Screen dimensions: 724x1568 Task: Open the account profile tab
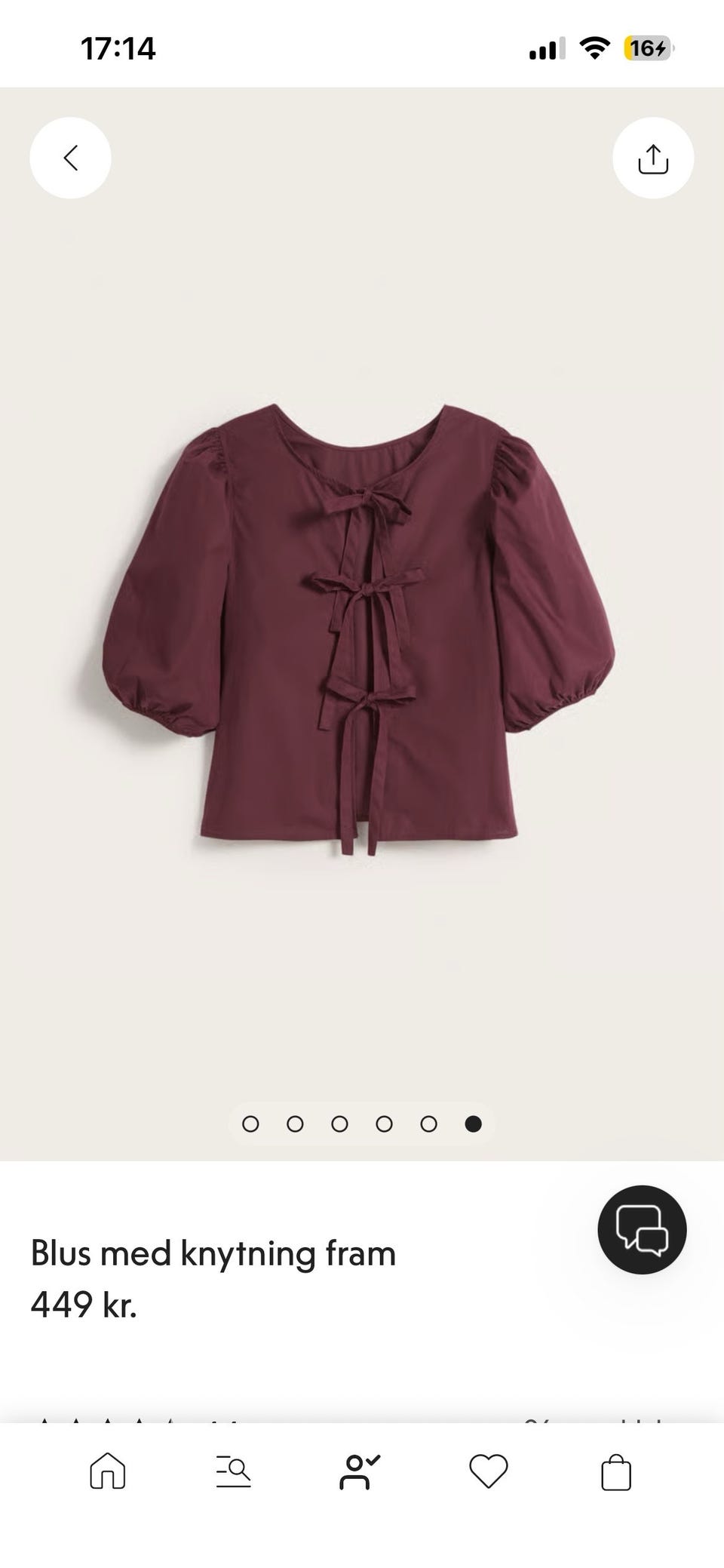[x=360, y=1471]
